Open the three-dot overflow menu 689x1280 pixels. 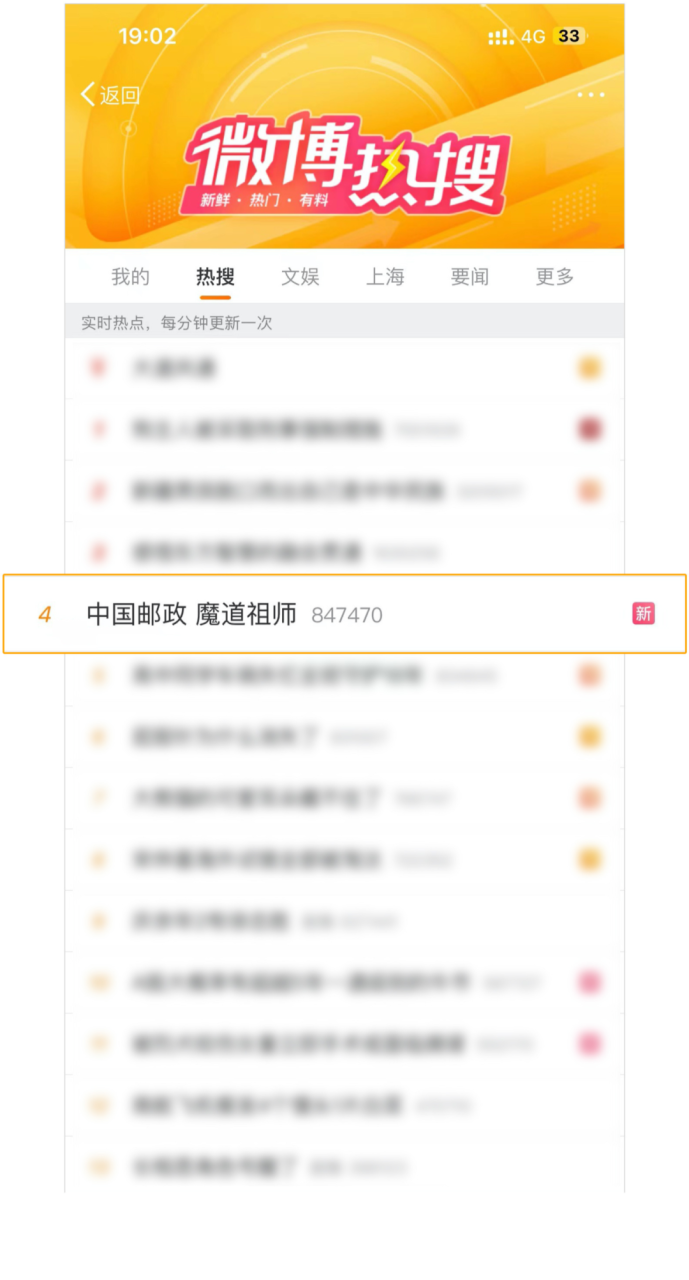coord(591,95)
